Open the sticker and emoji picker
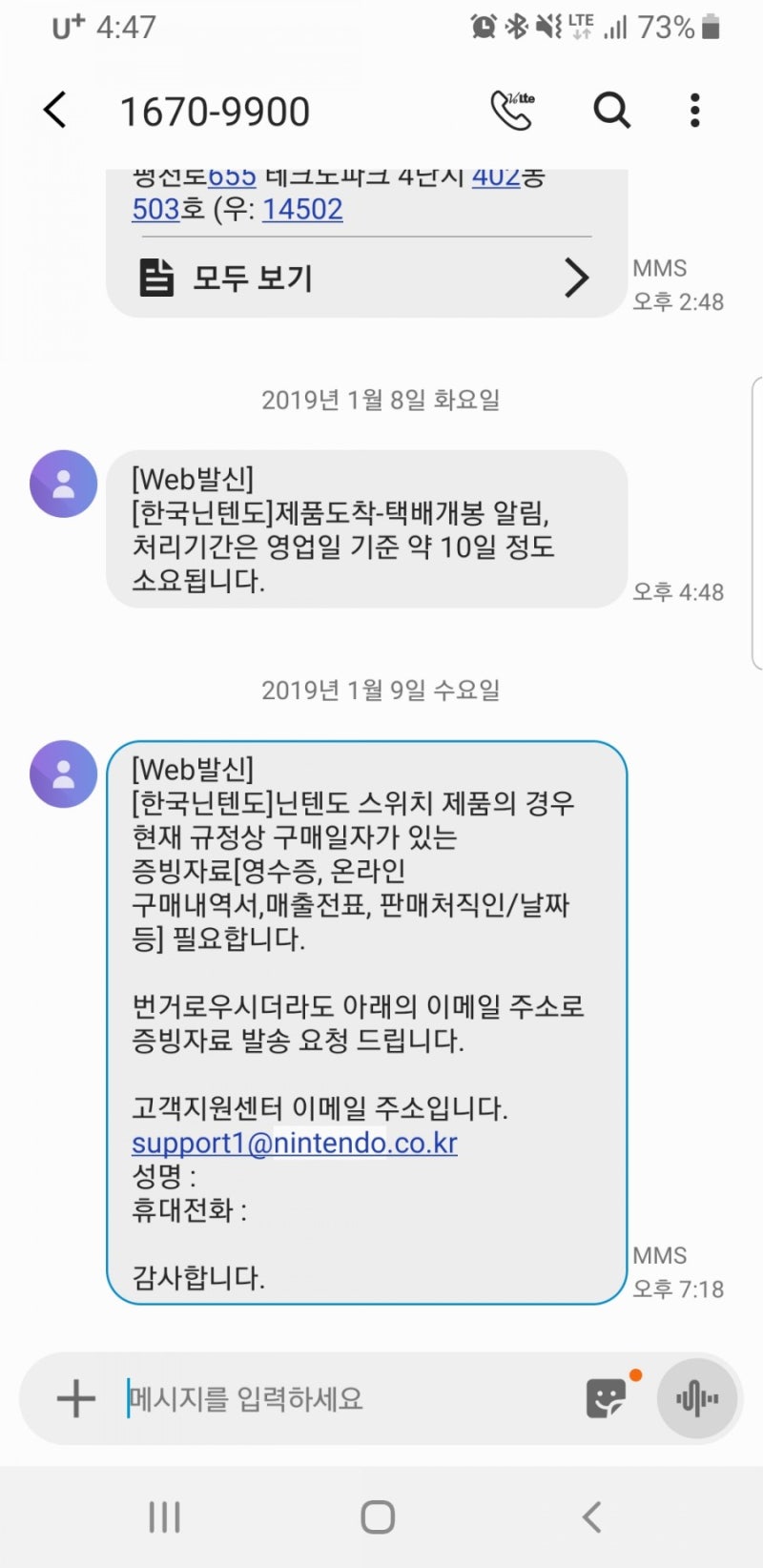The height and width of the screenshot is (1568, 763). click(x=607, y=1399)
